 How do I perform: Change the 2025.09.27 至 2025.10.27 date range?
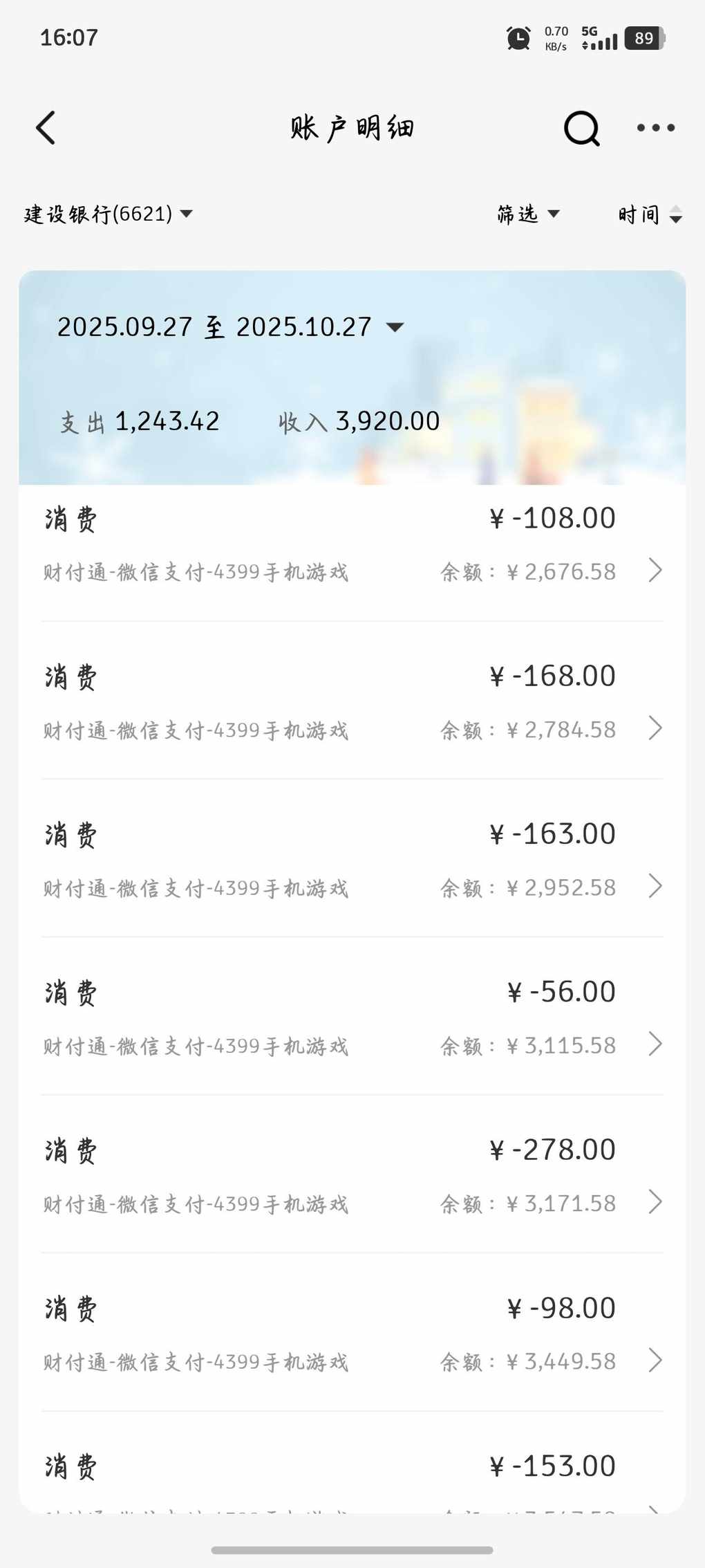(x=229, y=327)
